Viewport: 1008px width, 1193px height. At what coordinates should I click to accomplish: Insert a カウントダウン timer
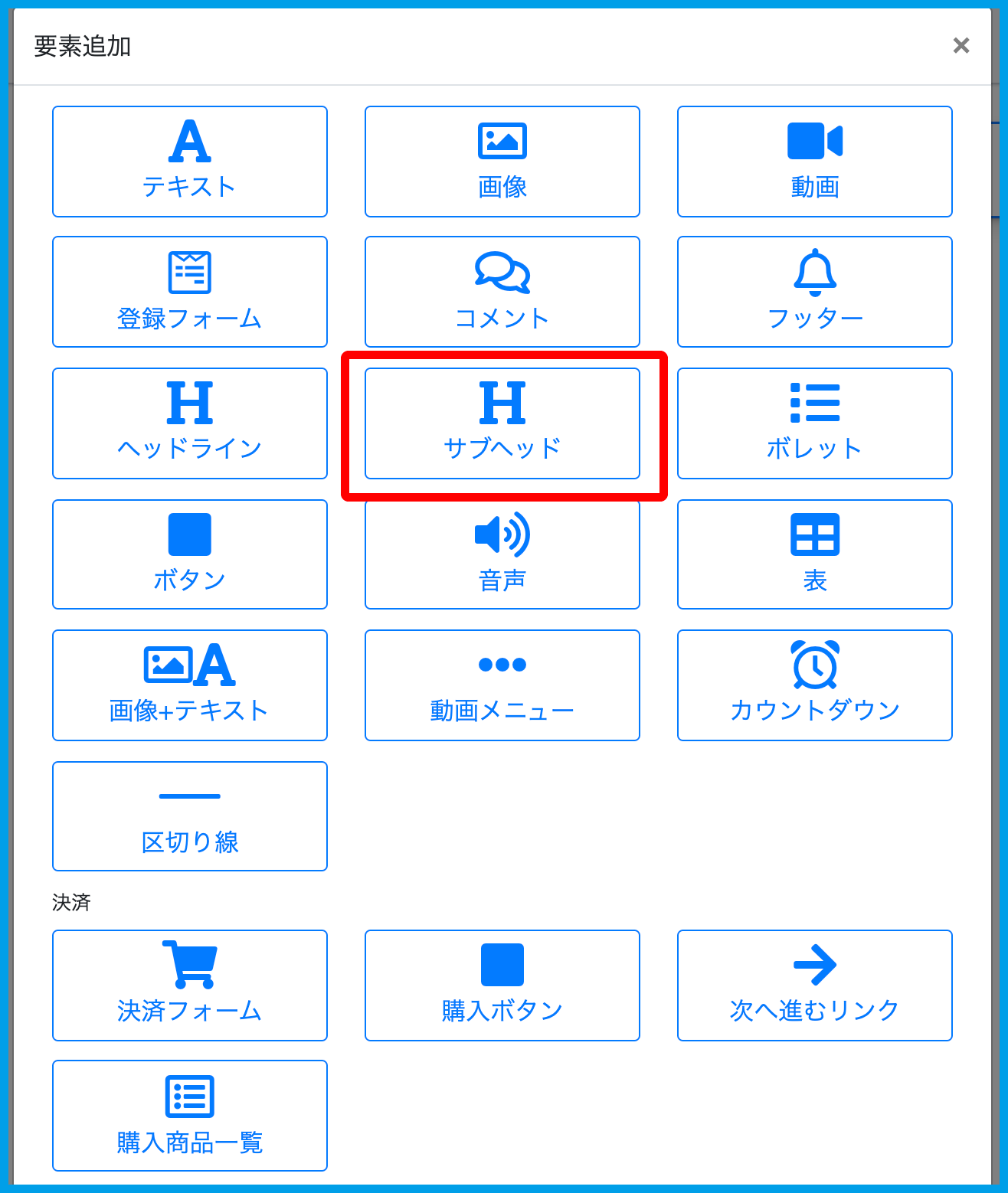pyautogui.click(x=814, y=685)
